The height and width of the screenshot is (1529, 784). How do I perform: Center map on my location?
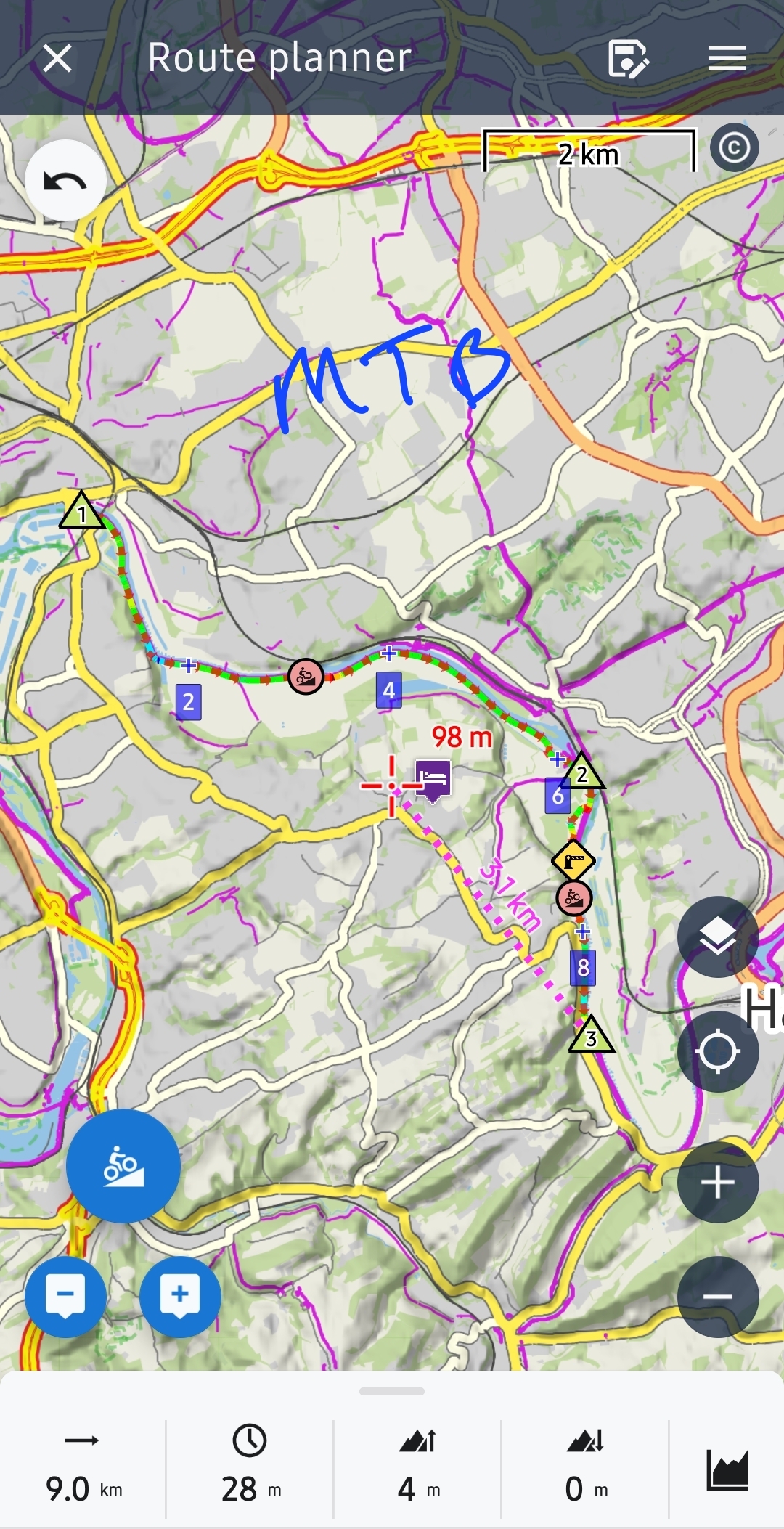tap(717, 1051)
